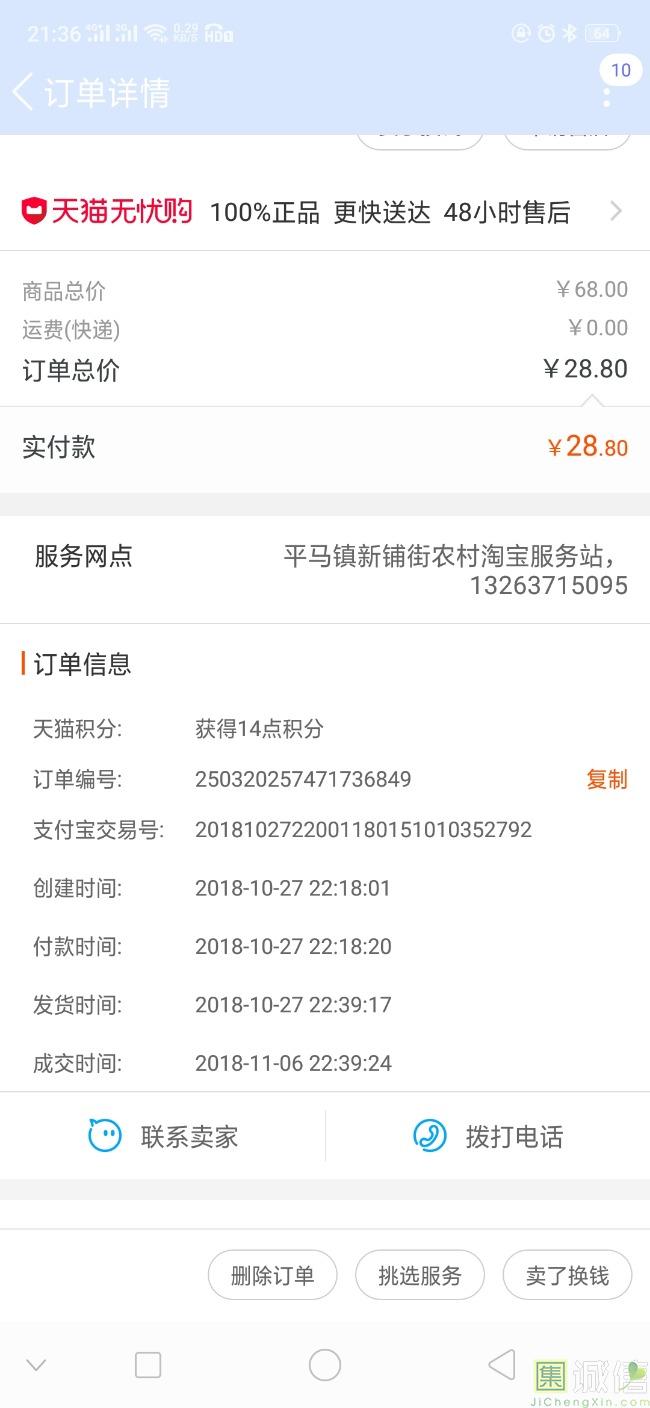Go back from 订单详情 page
This screenshot has width=650, height=1408.
(24, 92)
